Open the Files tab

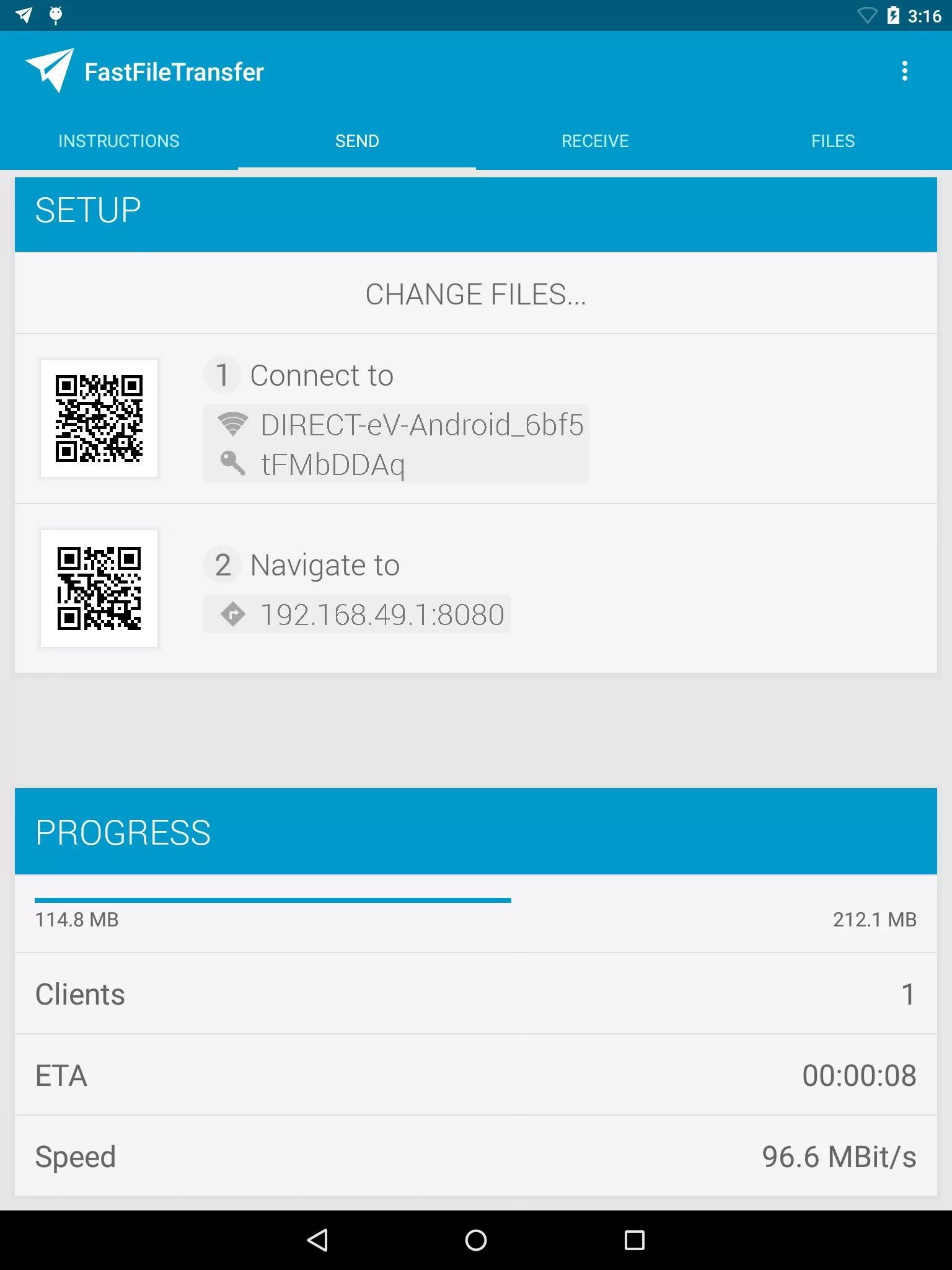(833, 141)
